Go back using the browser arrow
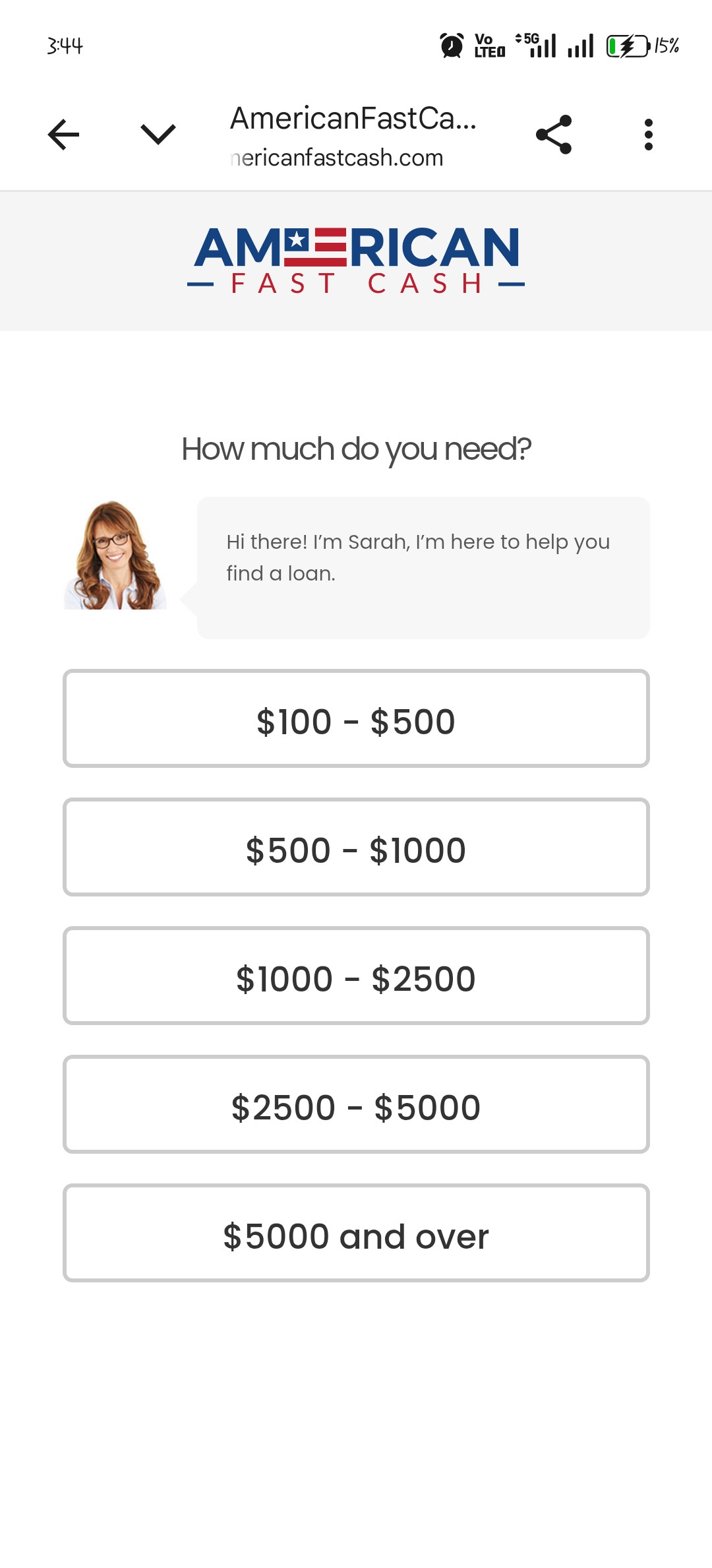Image resolution: width=712 pixels, height=1568 pixels. click(x=64, y=135)
